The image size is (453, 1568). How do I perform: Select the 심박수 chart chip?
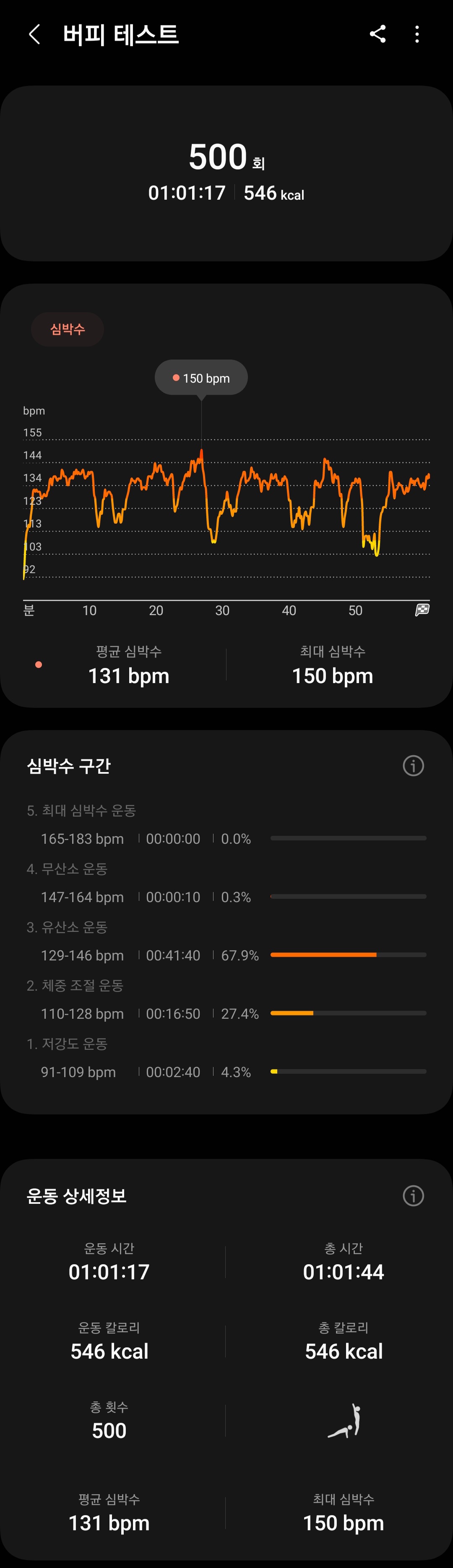(68, 329)
